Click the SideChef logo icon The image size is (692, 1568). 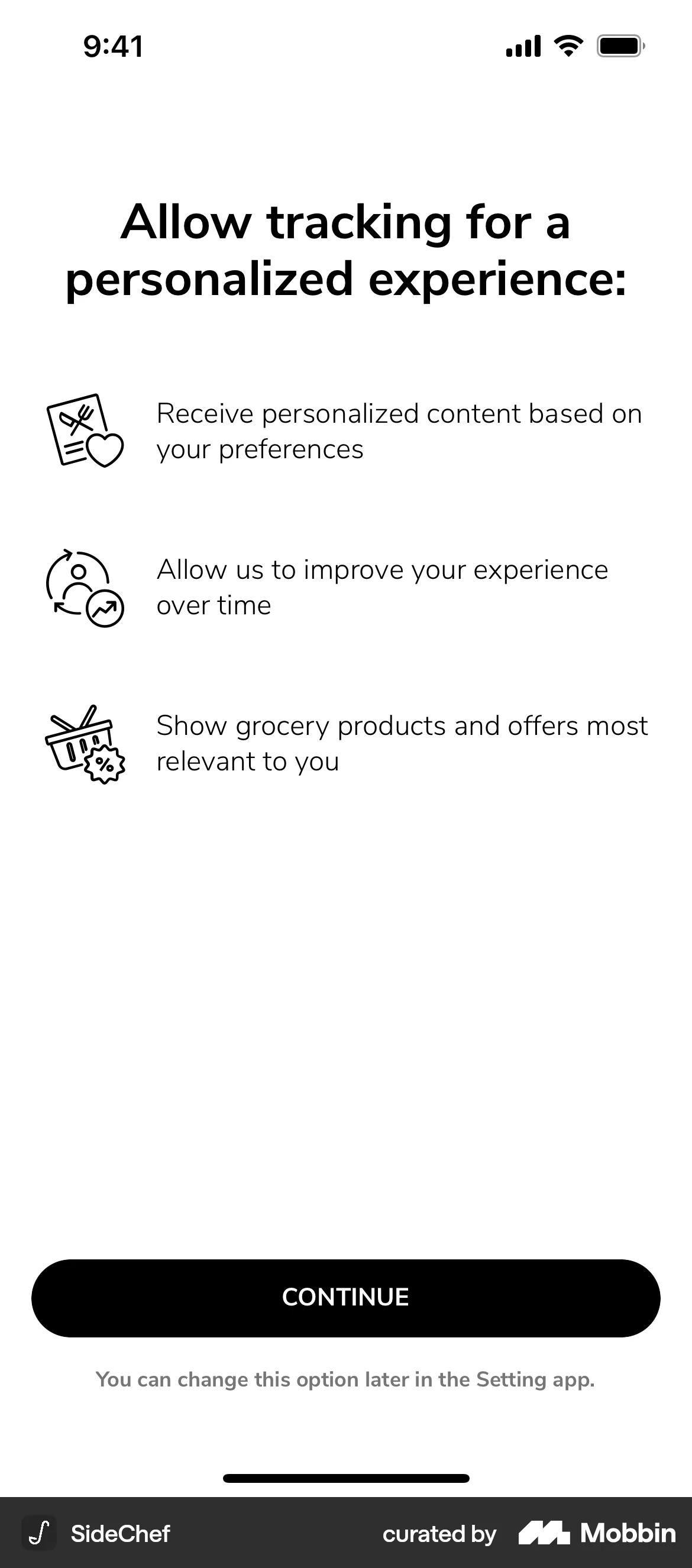tap(38, 1533)
